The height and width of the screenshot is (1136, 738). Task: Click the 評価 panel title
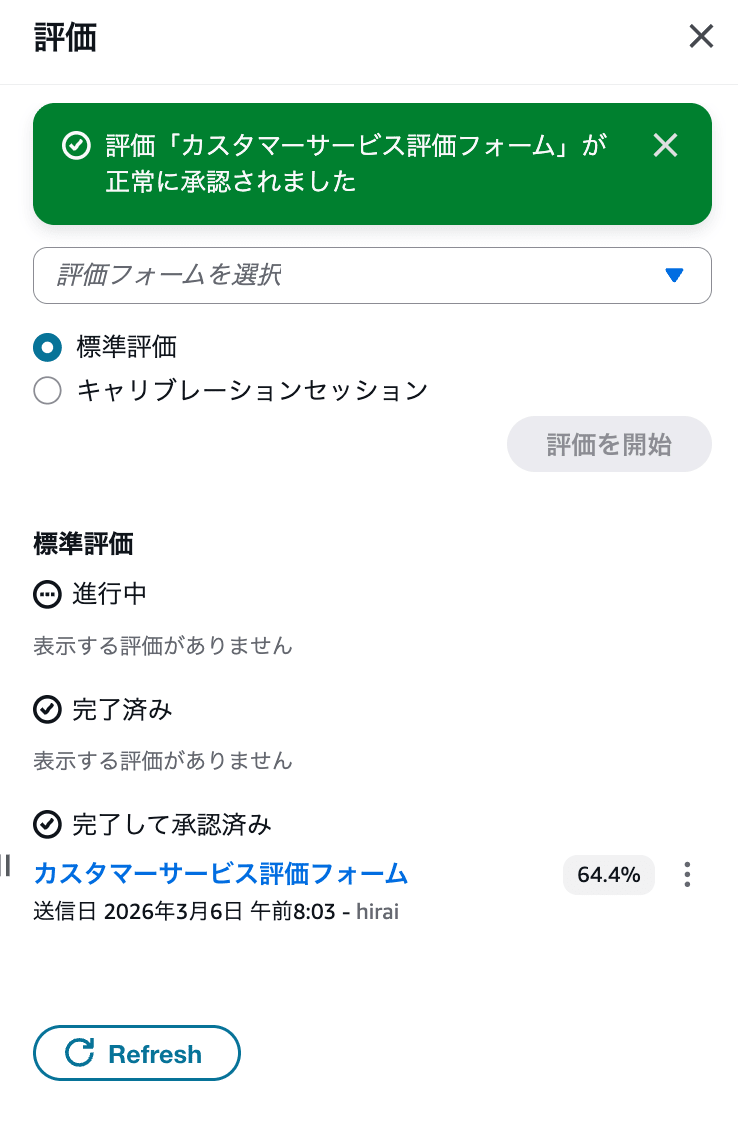[x=65, y=37]
